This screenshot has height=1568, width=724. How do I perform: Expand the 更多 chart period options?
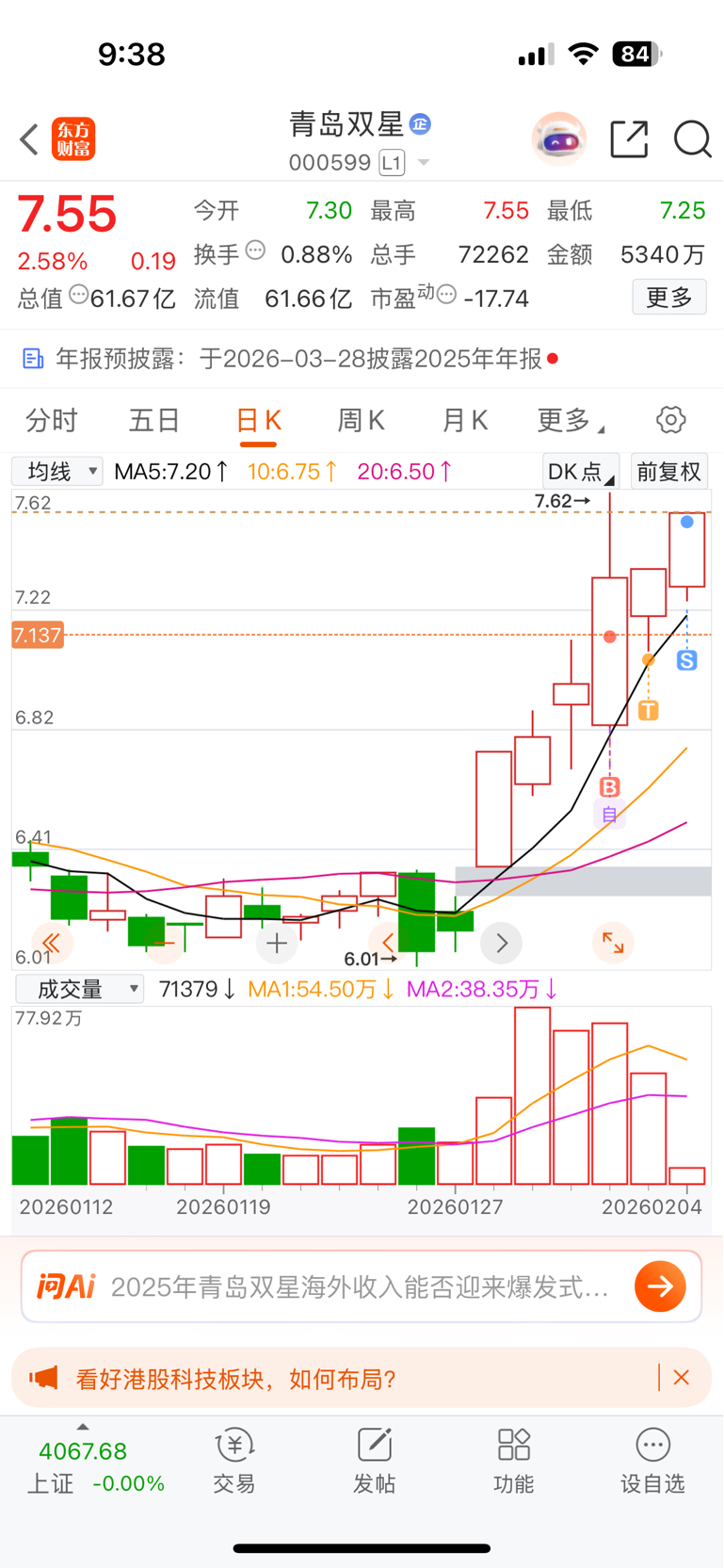569,420
